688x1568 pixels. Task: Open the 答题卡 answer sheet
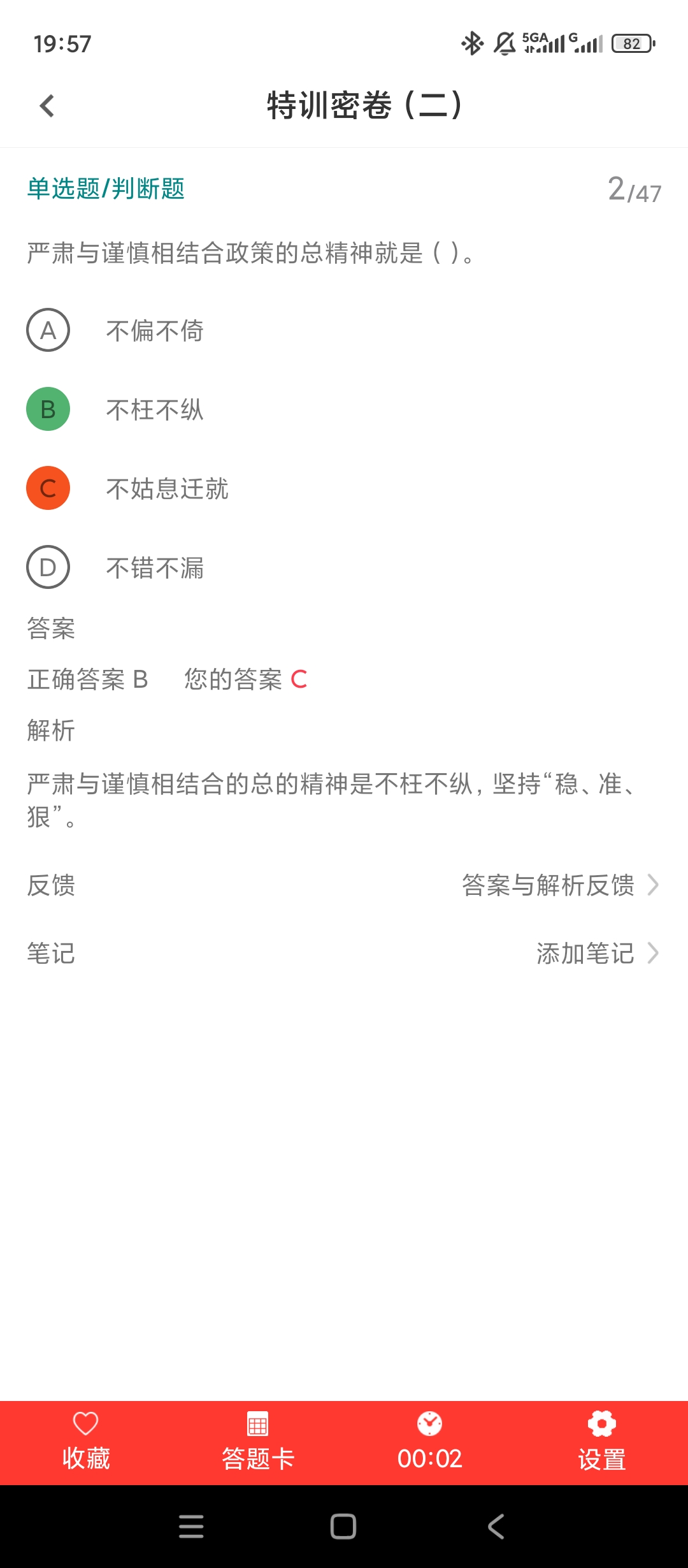click(258, 1442)
